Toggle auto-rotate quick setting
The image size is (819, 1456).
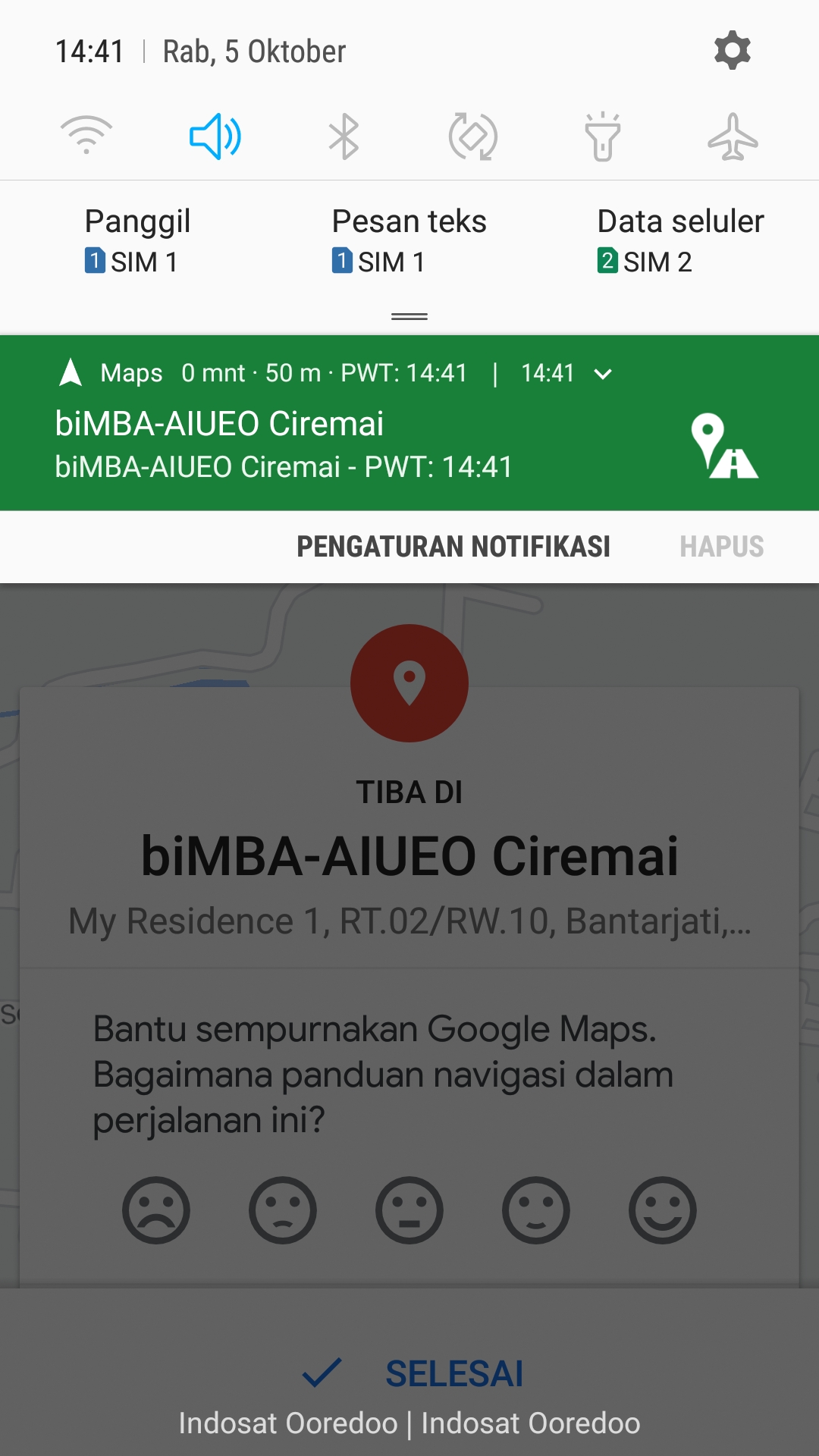[473, 136]
